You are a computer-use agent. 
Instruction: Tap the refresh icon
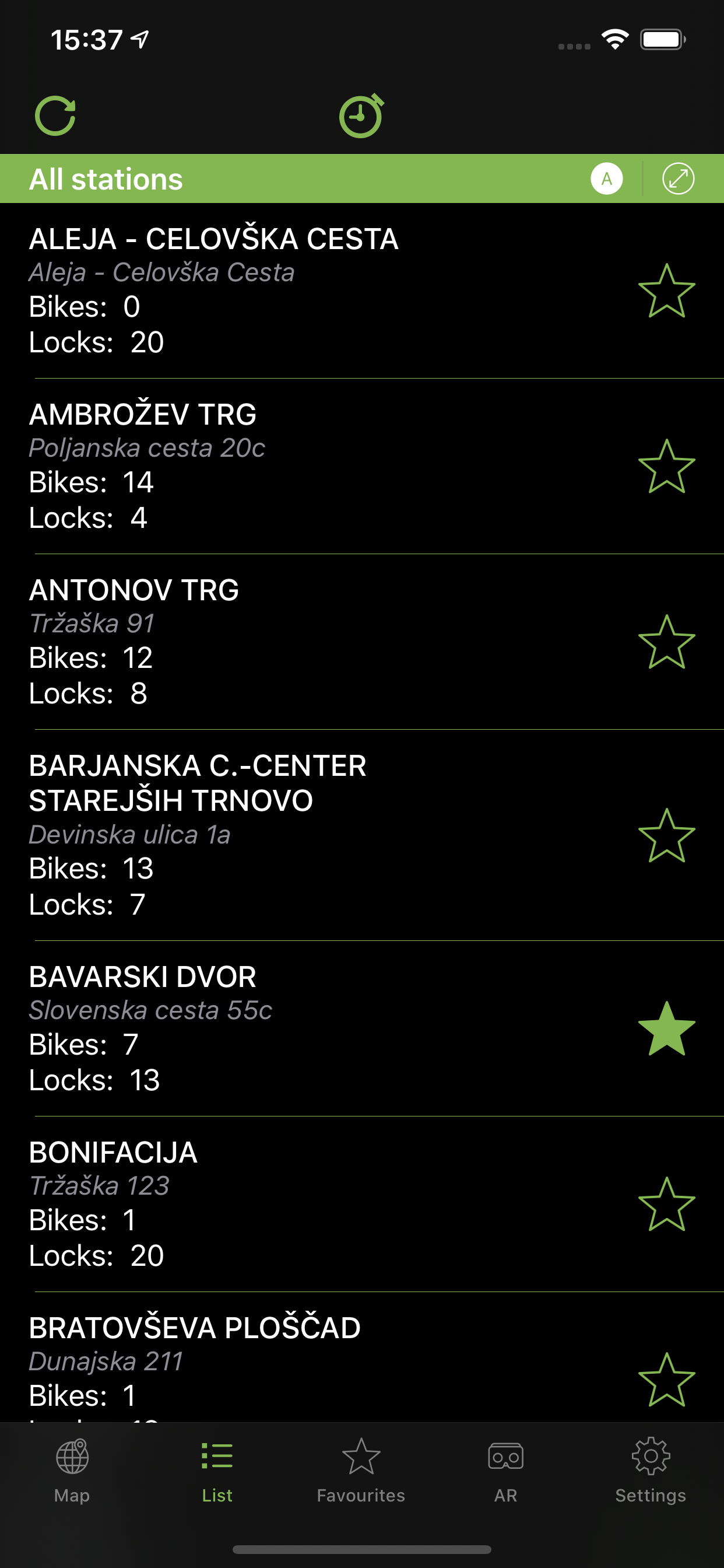(x=55, y=116)
